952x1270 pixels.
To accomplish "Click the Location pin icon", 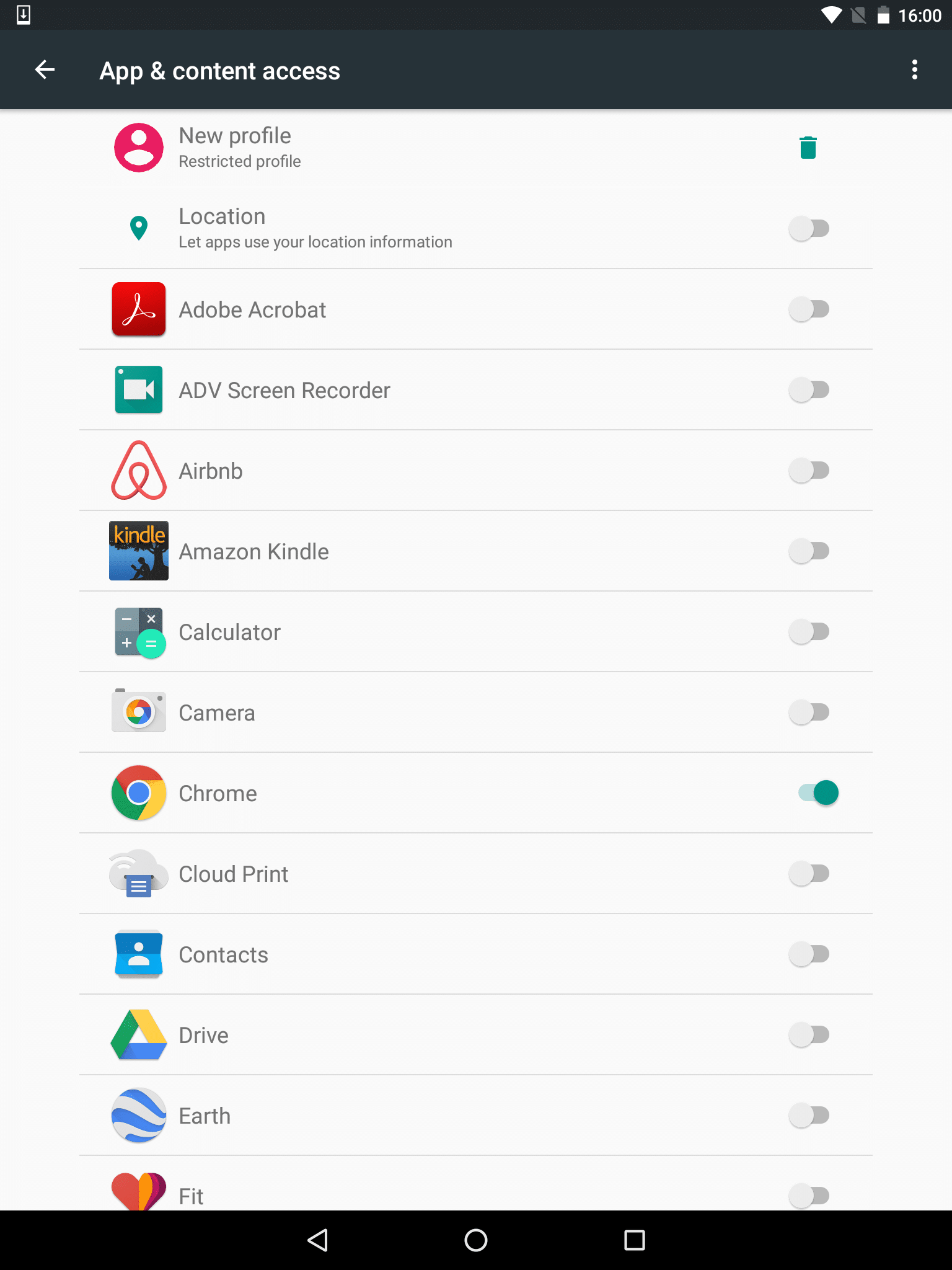I will pos(138,228).
